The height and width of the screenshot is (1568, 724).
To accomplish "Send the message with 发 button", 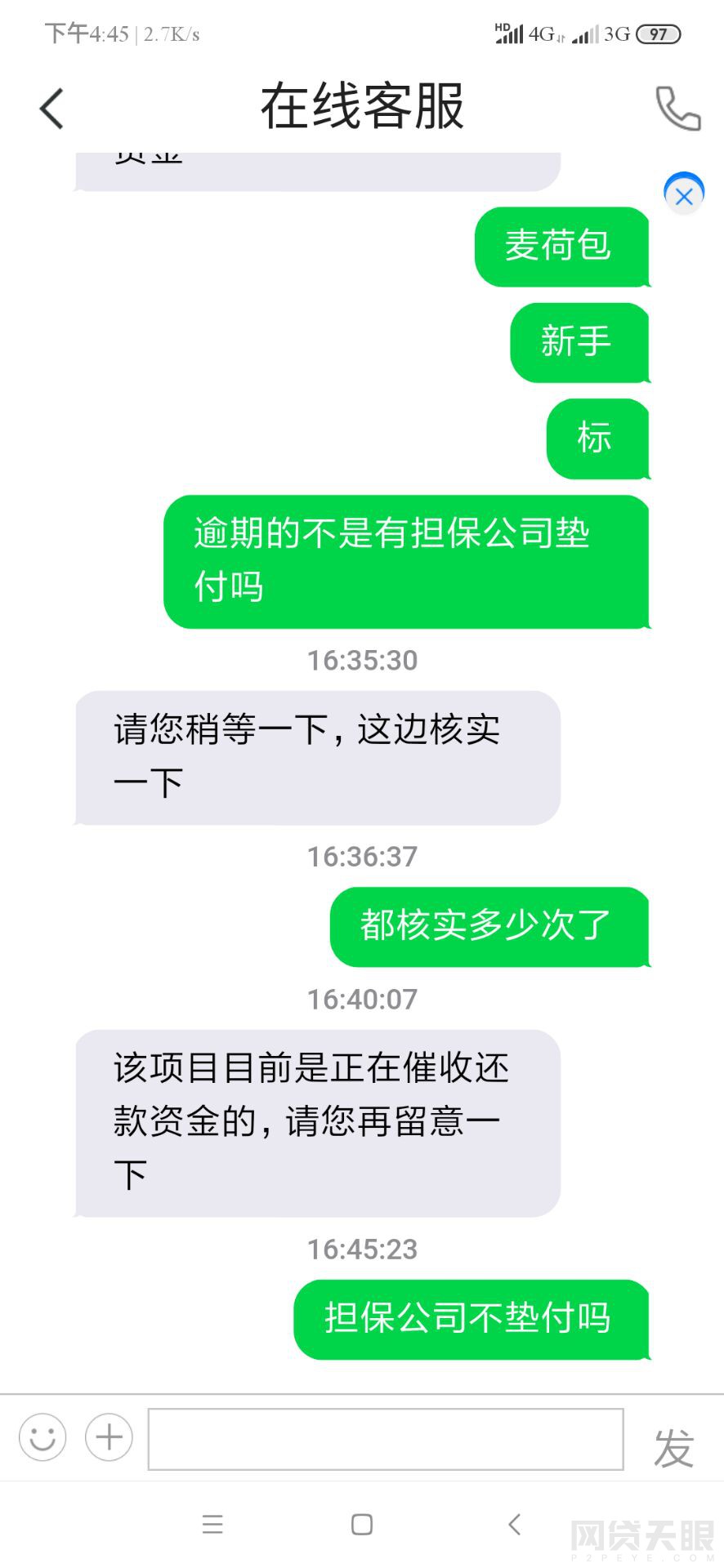I will point(673,1449).
